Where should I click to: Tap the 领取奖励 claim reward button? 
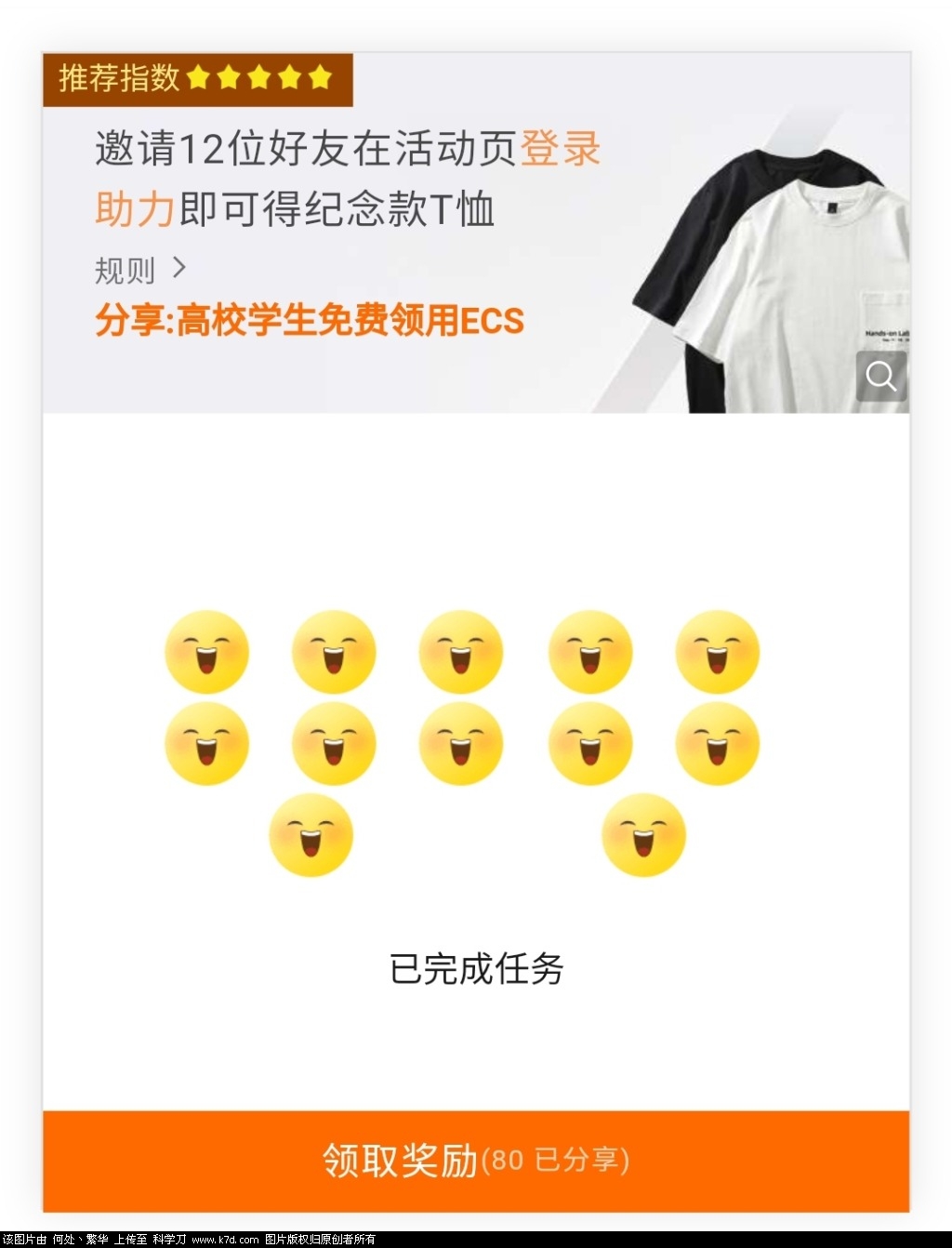[x=475, y=1160]
